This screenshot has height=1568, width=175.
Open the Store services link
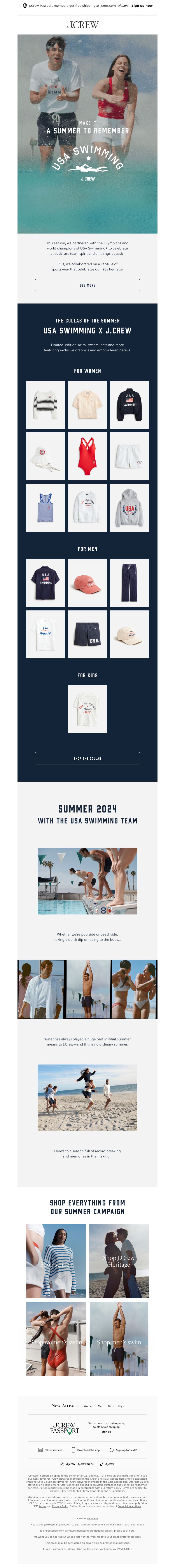pos(51,1450)
